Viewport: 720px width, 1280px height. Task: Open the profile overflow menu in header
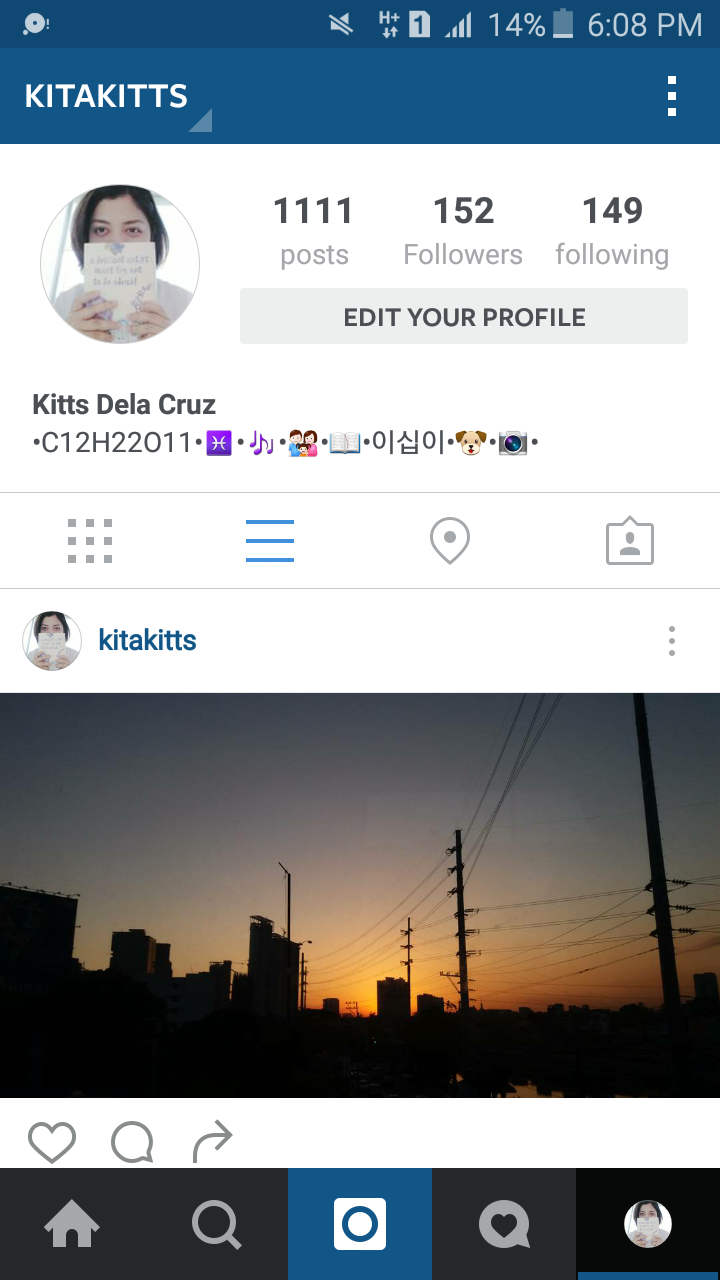[672, 96]
